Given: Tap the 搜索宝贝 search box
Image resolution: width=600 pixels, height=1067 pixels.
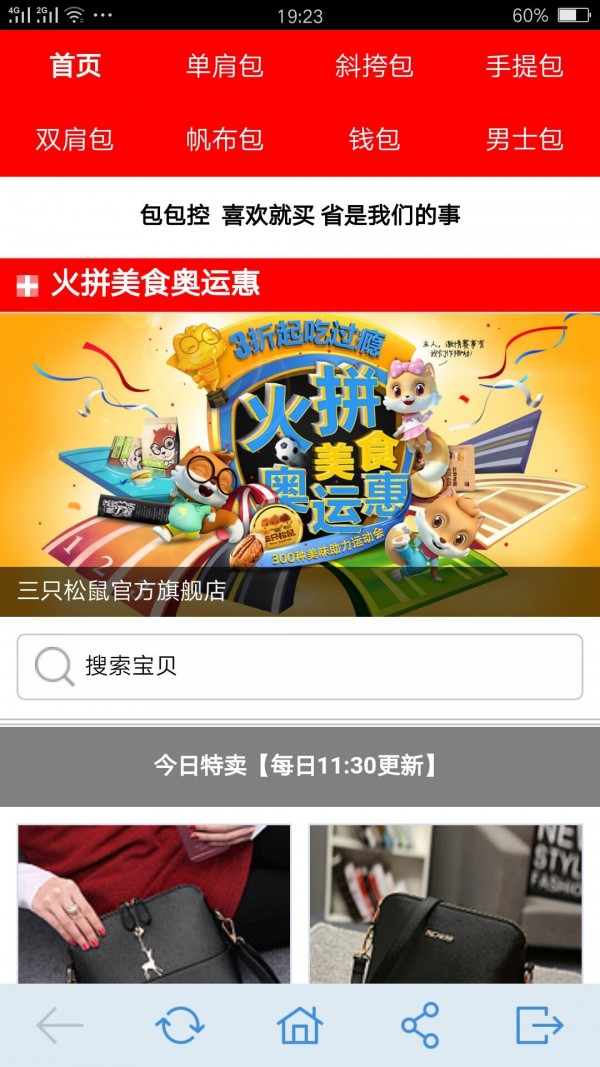Looking at the screenshot, I should pos(300,666).
